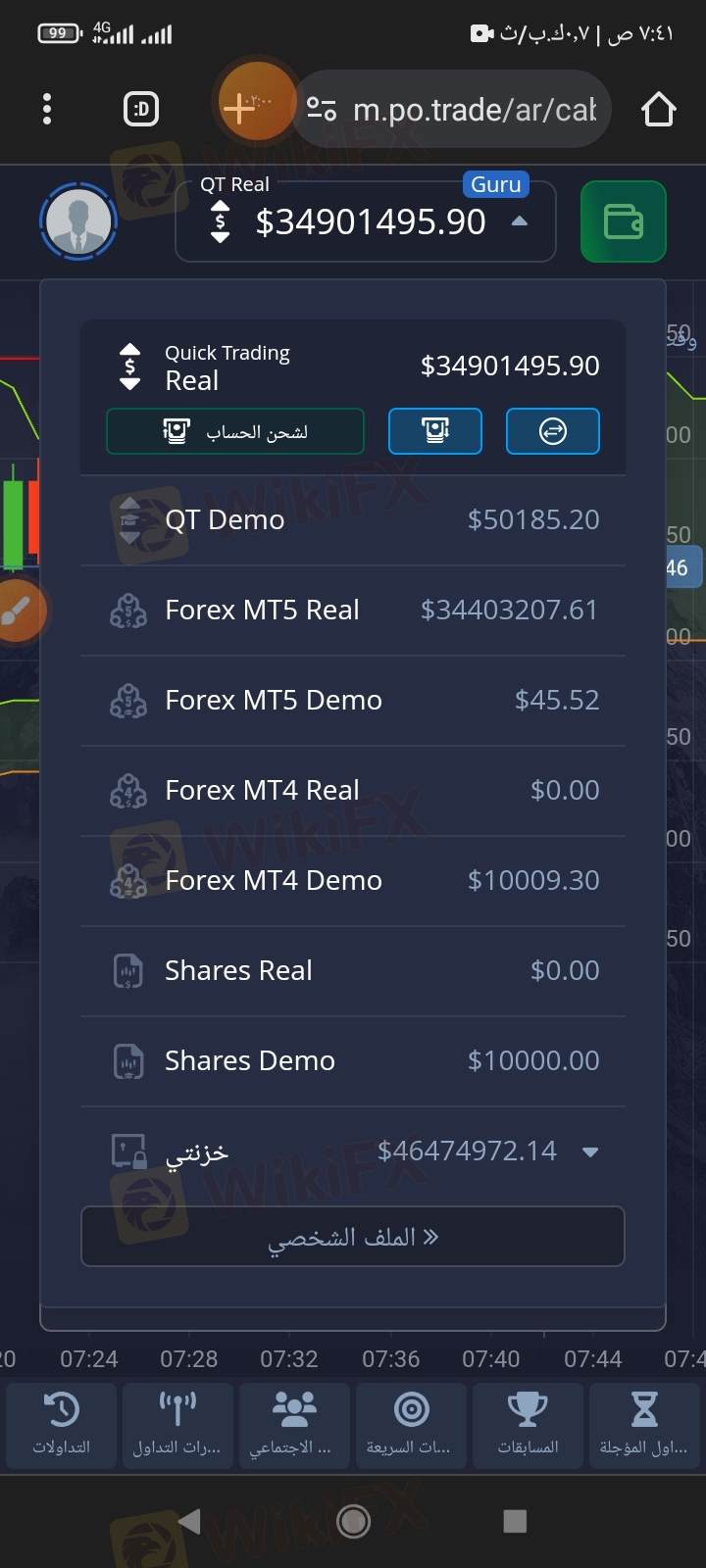Choose the Forex MT4 Real account
The width and height of the screenshot is (706, 1568).
pyautogui.click(x=353, y=791)
